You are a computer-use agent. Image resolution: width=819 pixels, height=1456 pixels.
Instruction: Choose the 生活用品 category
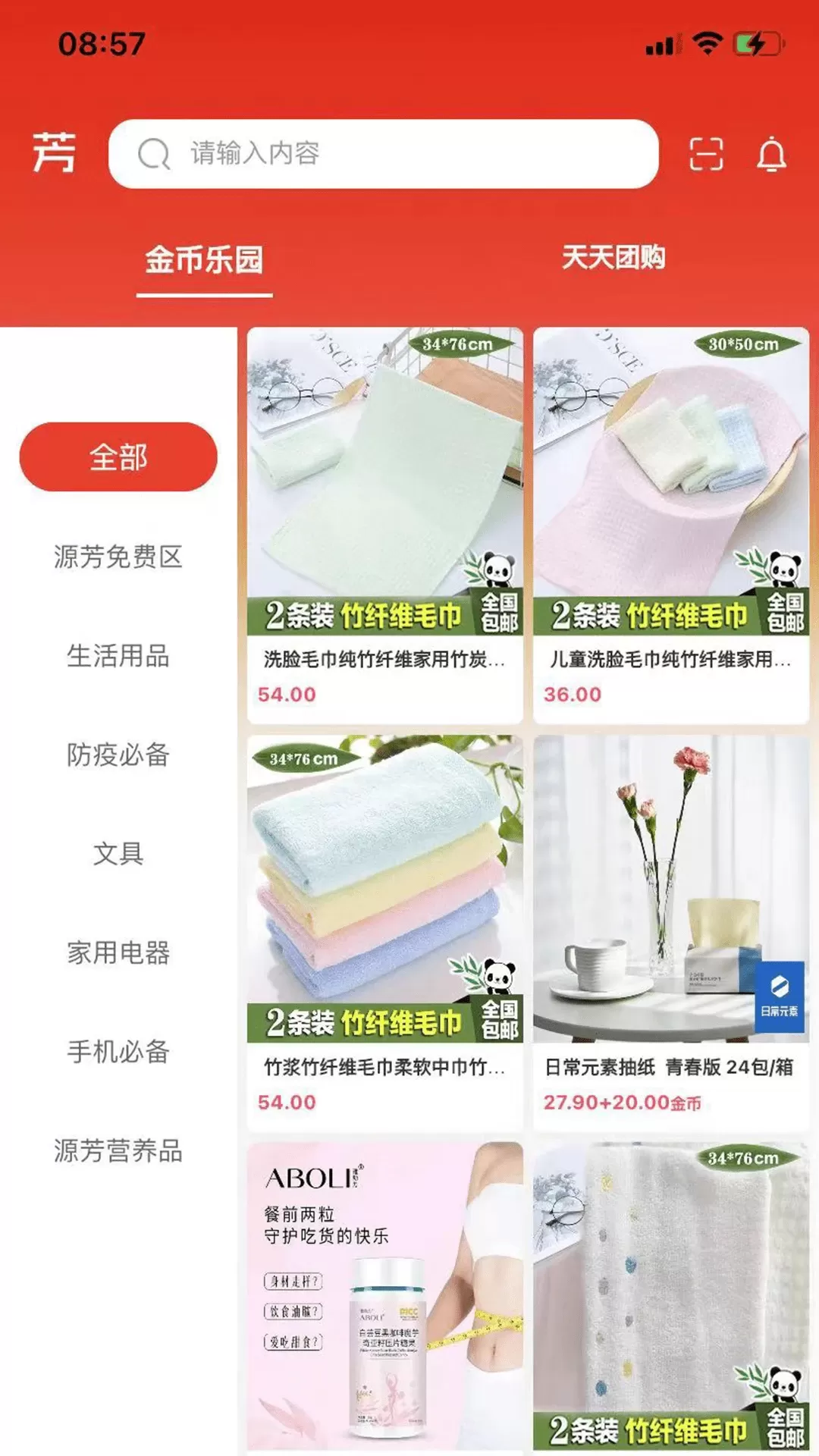coord(118,656)
